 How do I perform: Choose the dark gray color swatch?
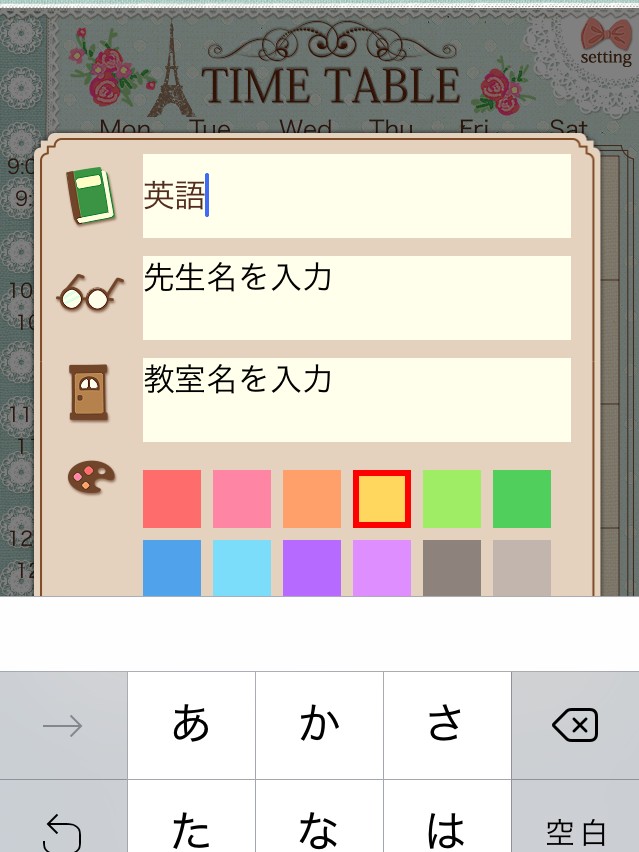click(452, 568)
